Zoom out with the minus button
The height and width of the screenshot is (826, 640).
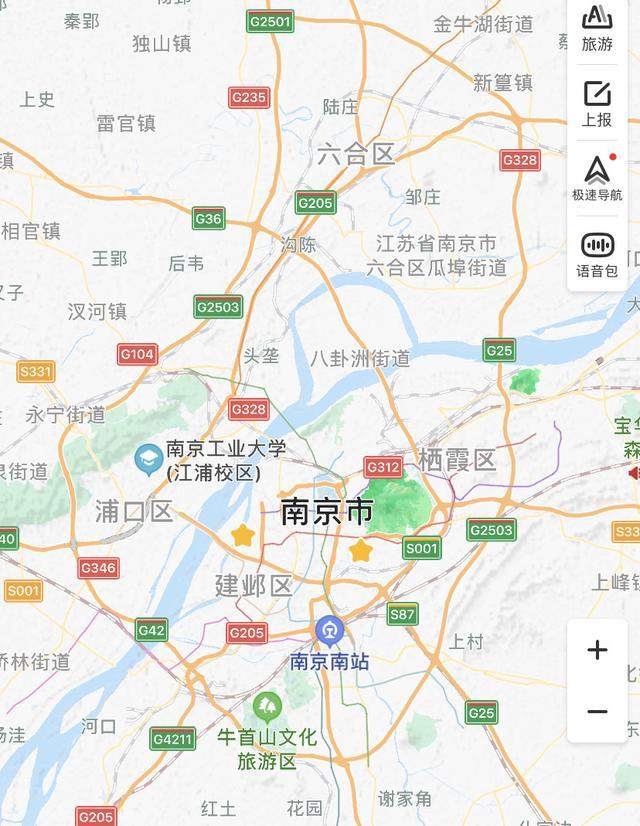pos(597,711)
